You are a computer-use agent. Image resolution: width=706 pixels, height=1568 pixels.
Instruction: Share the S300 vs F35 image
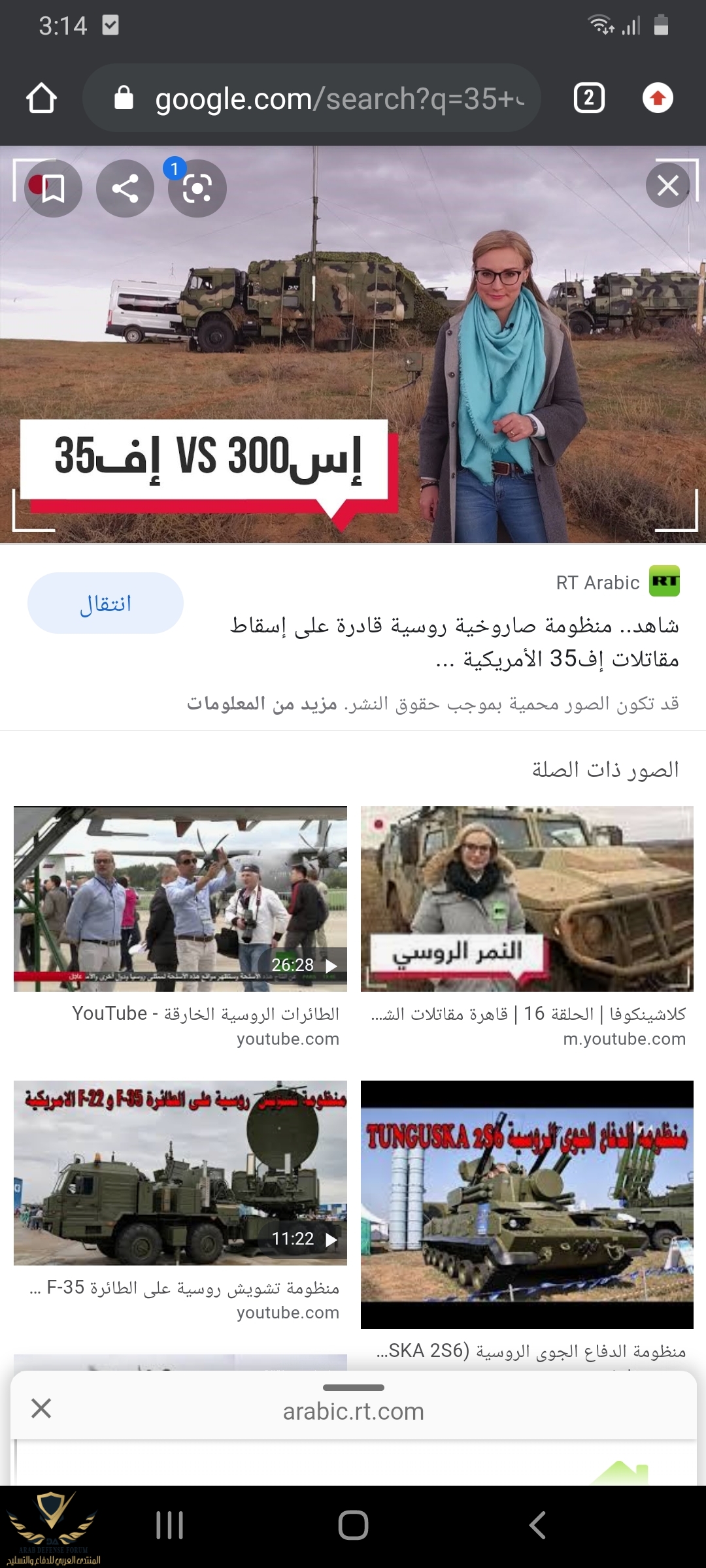(125, 189)
